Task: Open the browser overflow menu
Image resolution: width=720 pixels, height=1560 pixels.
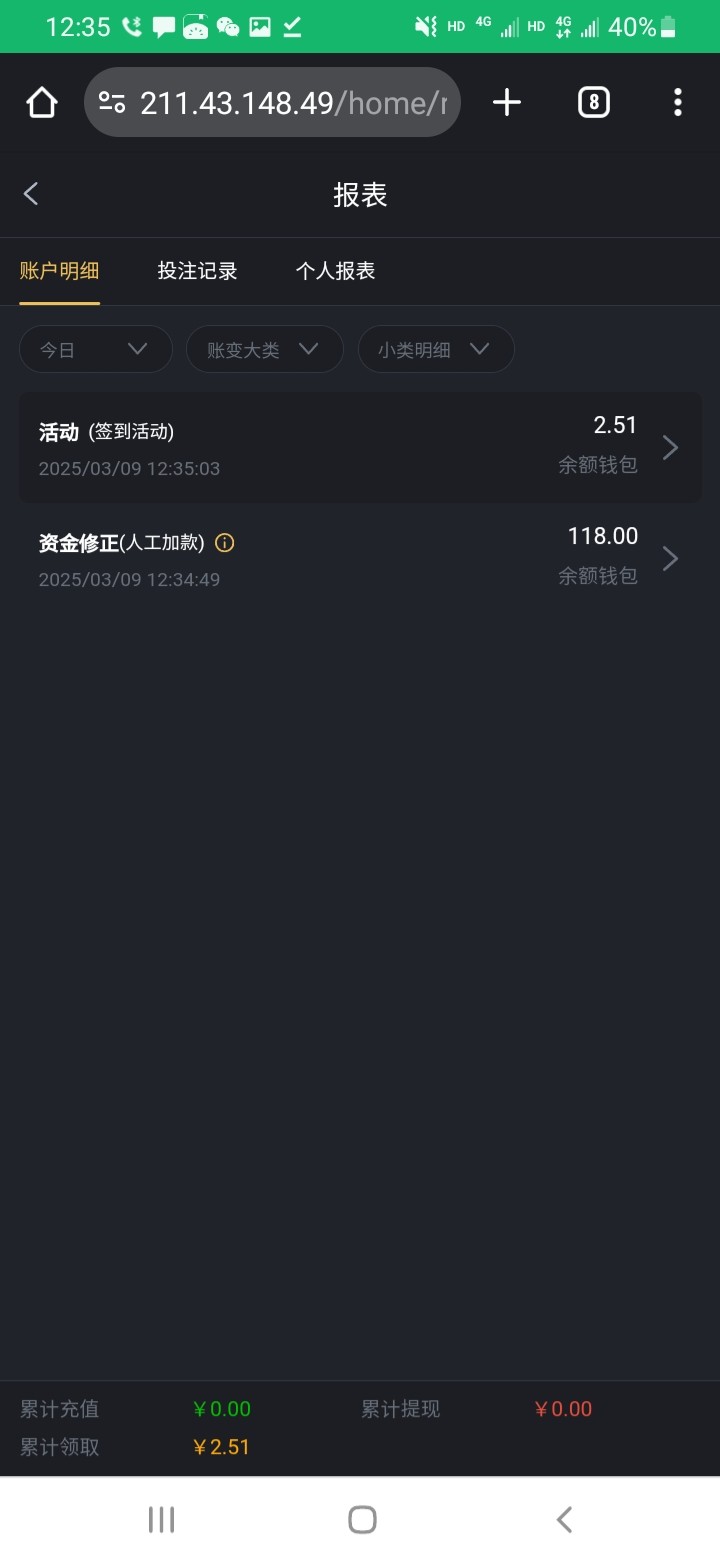Action: (678, 102)
